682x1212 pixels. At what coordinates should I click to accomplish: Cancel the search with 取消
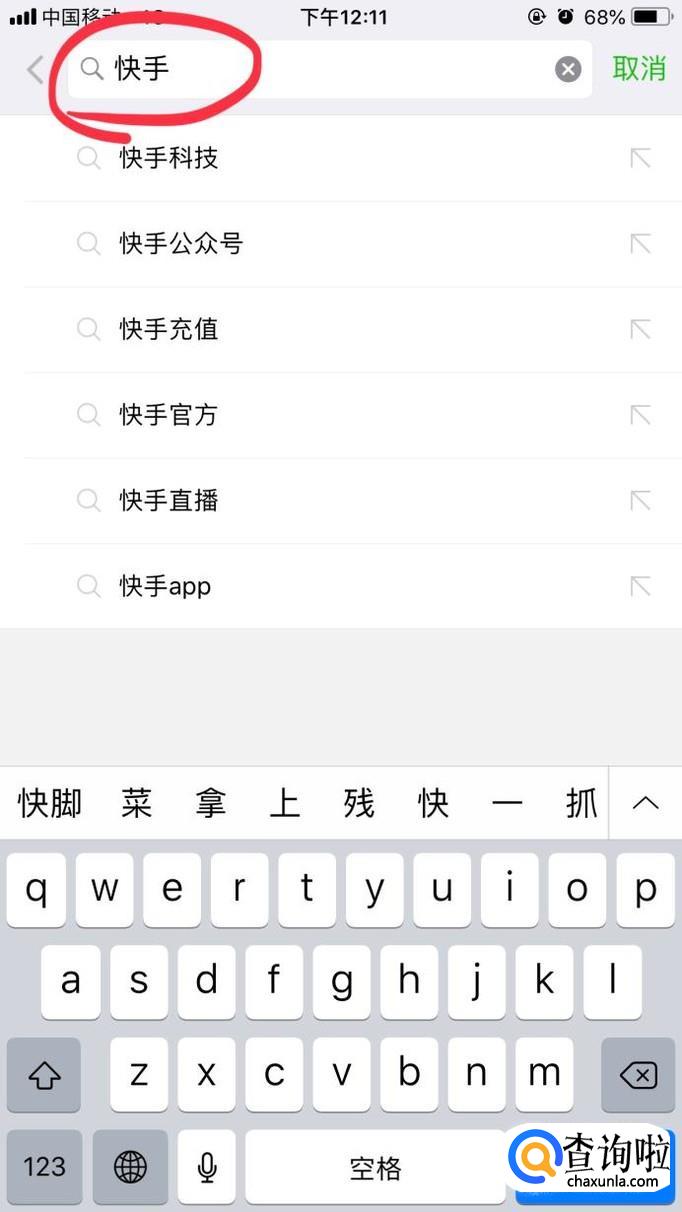click(639, 68)
